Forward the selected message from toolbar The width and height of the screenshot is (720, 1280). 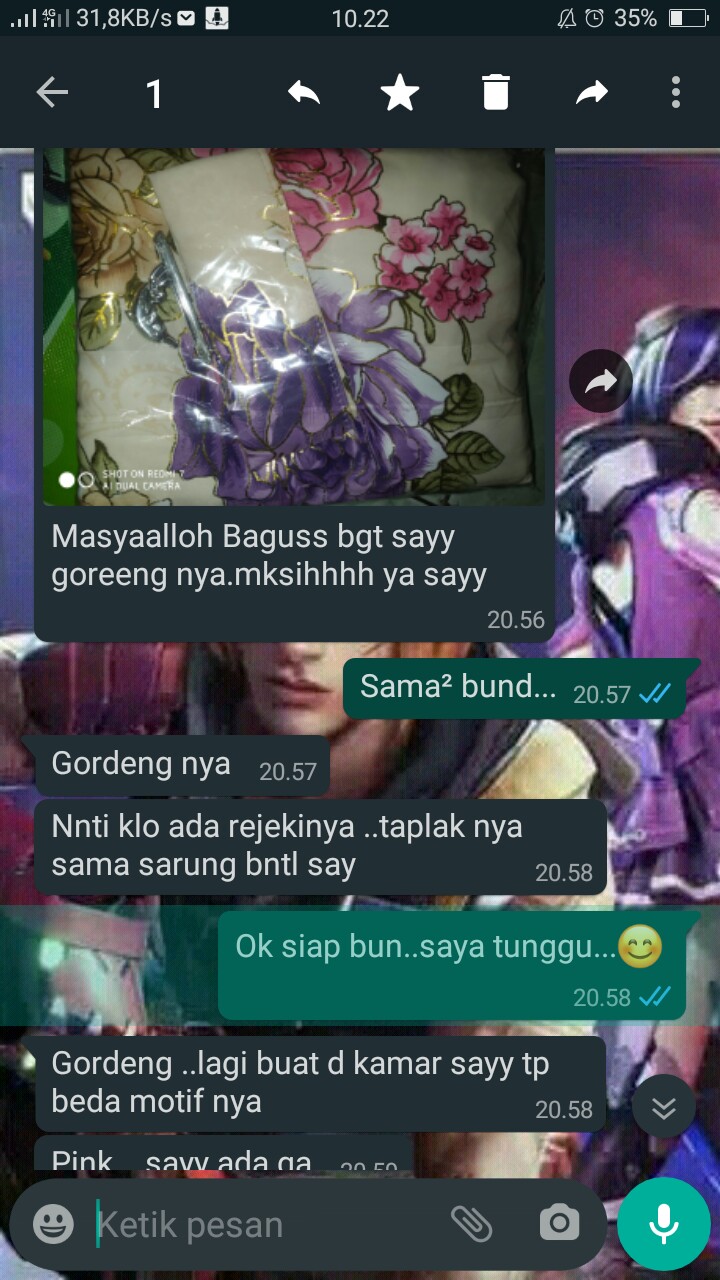click(x=592, y=94)
